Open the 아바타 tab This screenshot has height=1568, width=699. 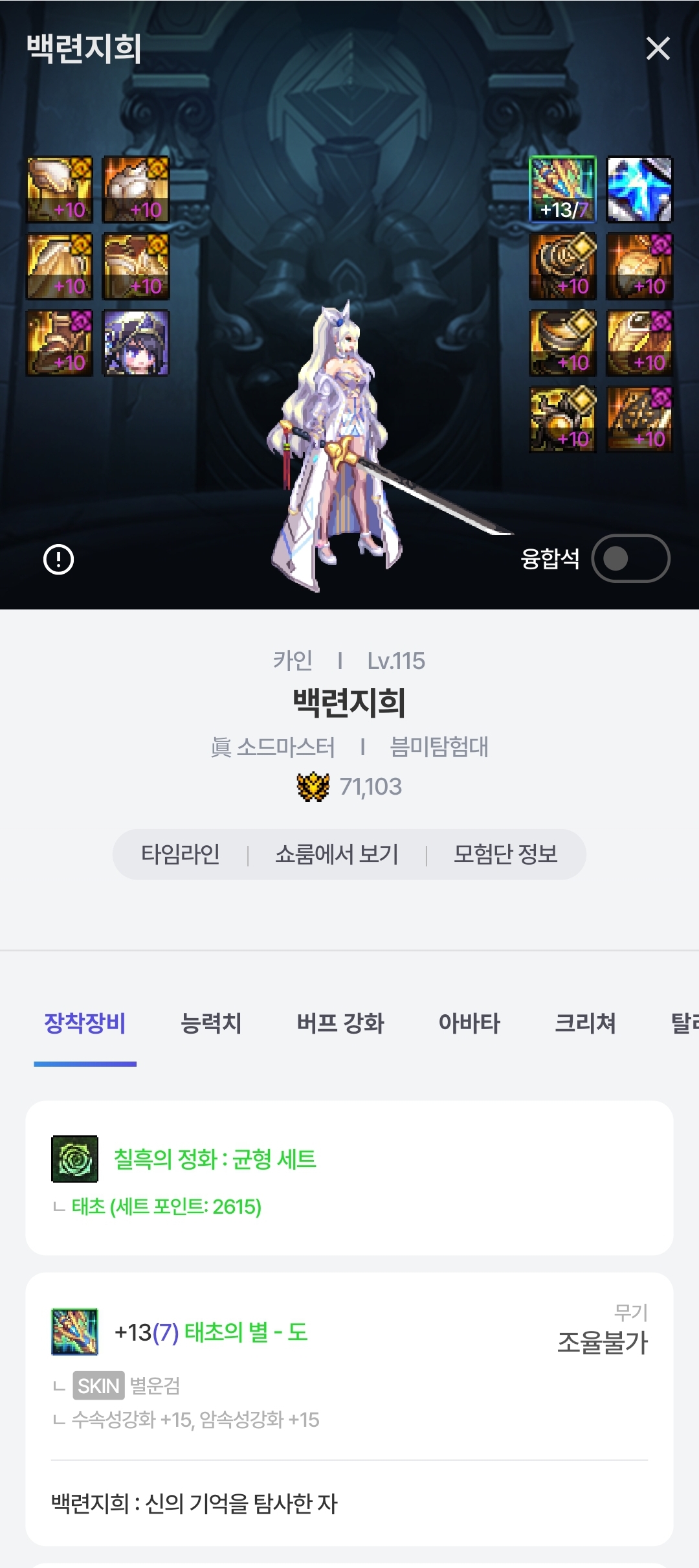(x=469, y=1023)
